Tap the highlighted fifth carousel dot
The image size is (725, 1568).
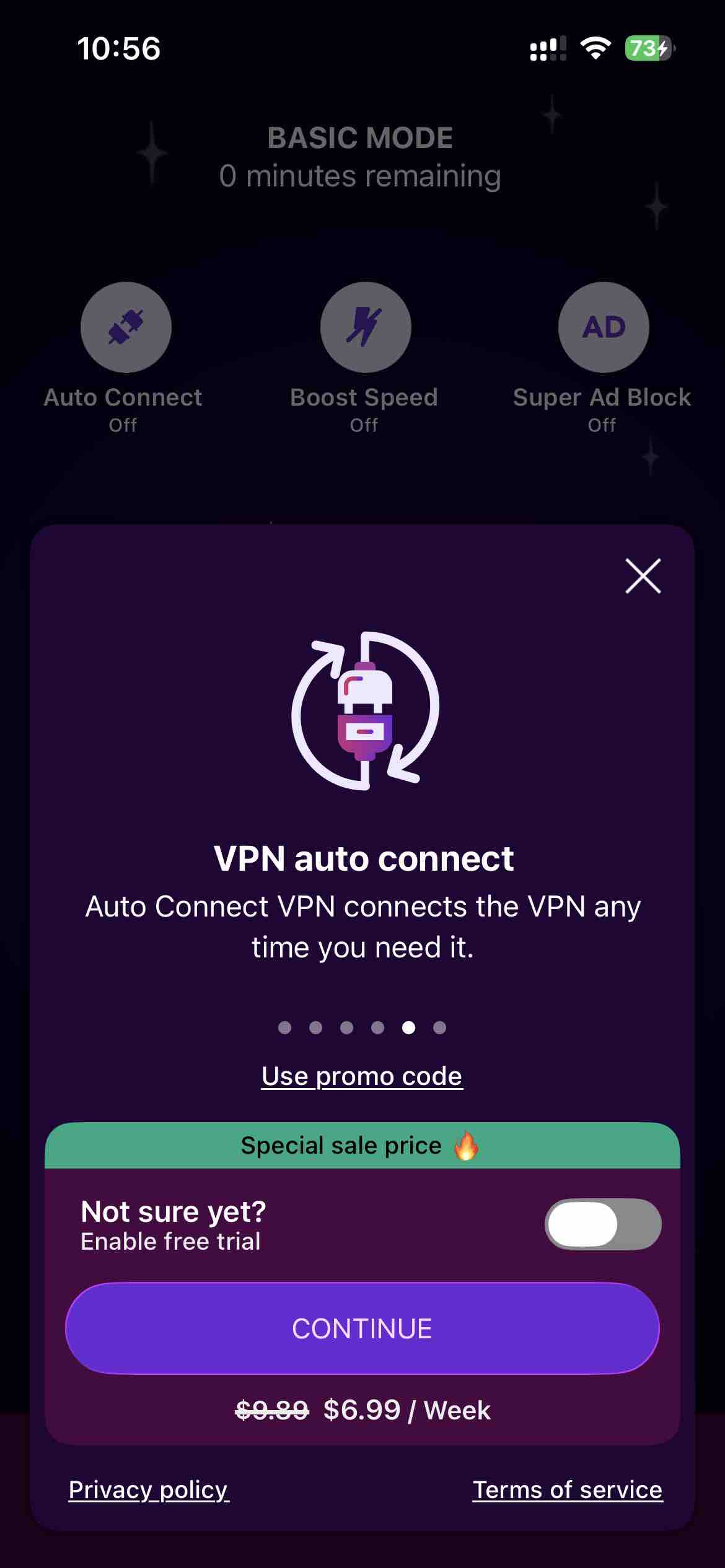[408, 1027]
